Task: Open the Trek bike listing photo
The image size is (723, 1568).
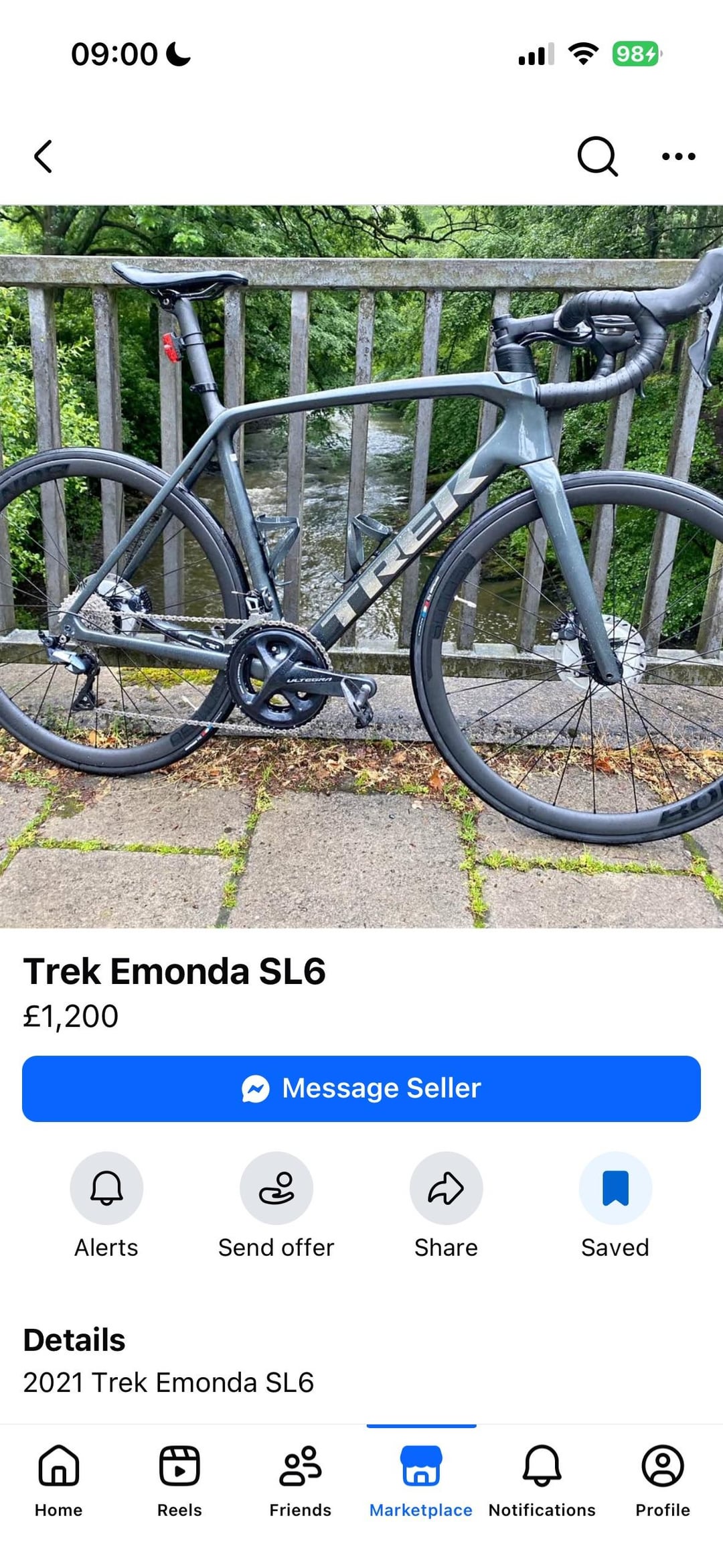Action: 361,566
